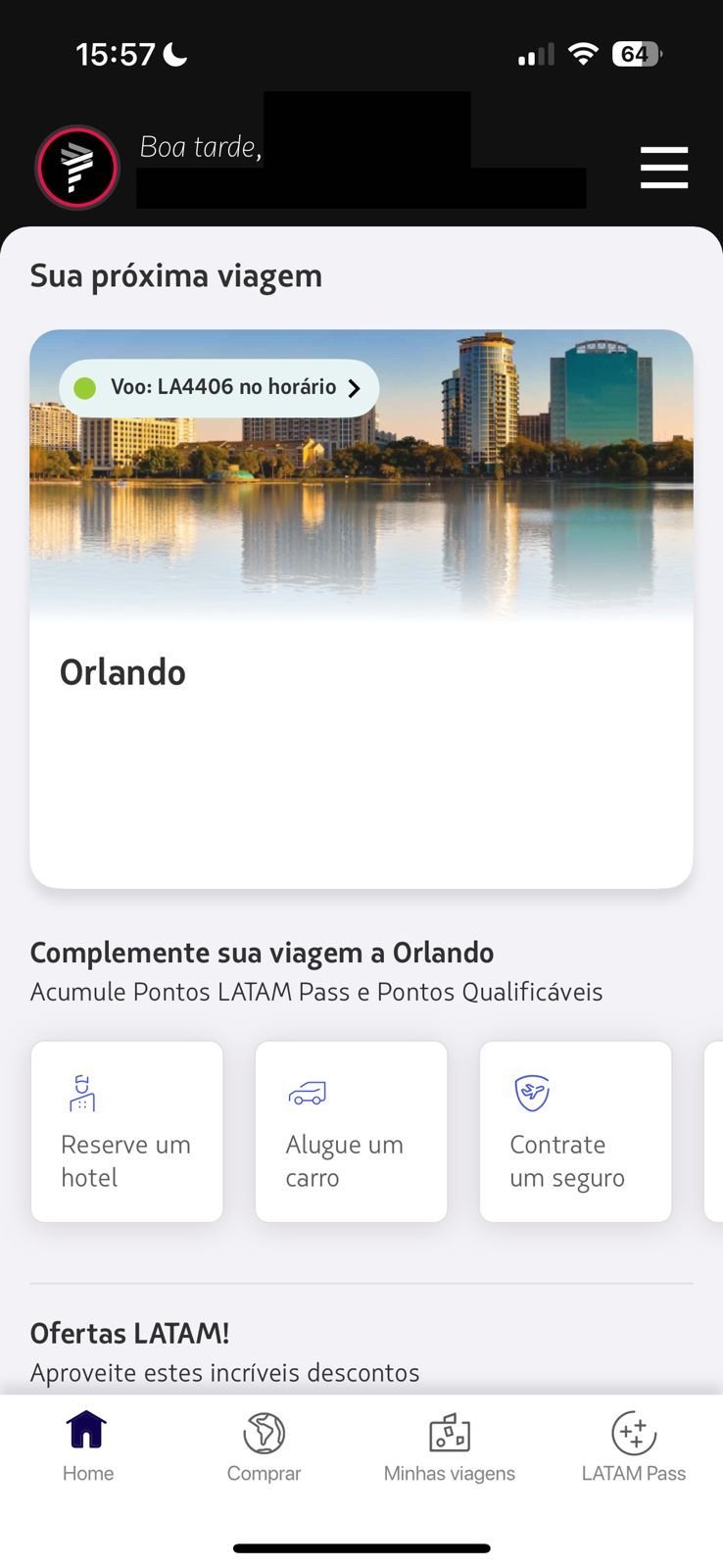This screenshot has width=723, height=1568.
Task: Choose Alugue um carro
Action: (352, 1132)
